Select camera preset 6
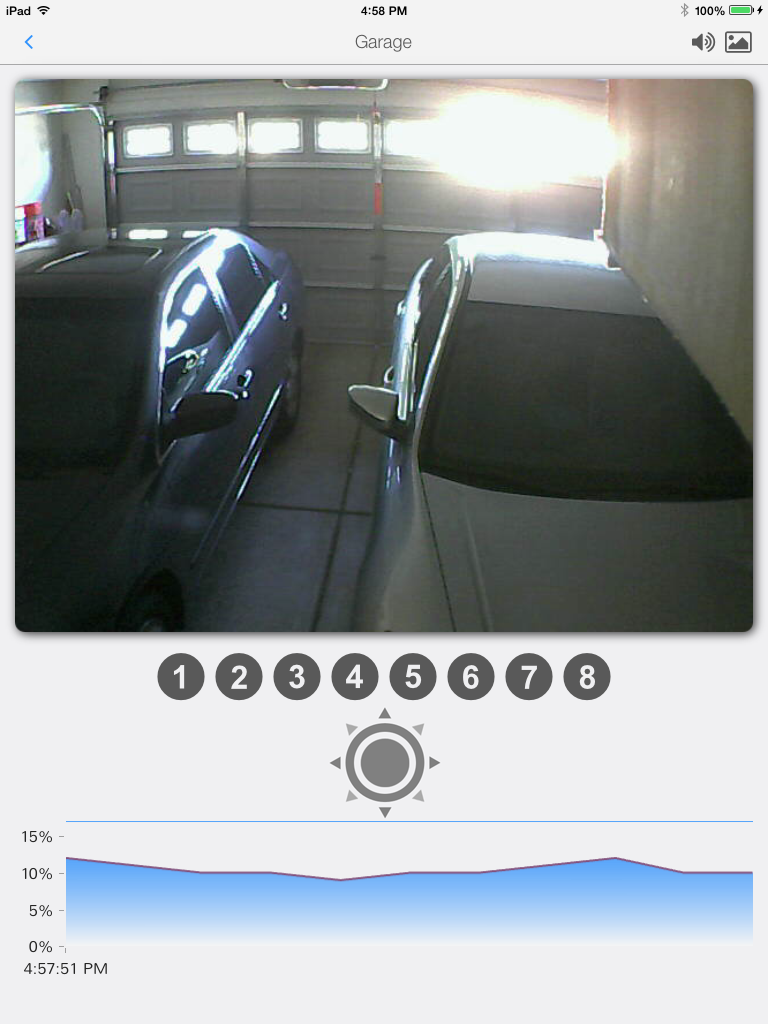The image size is (768, 1024). pyautogui.click(x=471, y=678)
